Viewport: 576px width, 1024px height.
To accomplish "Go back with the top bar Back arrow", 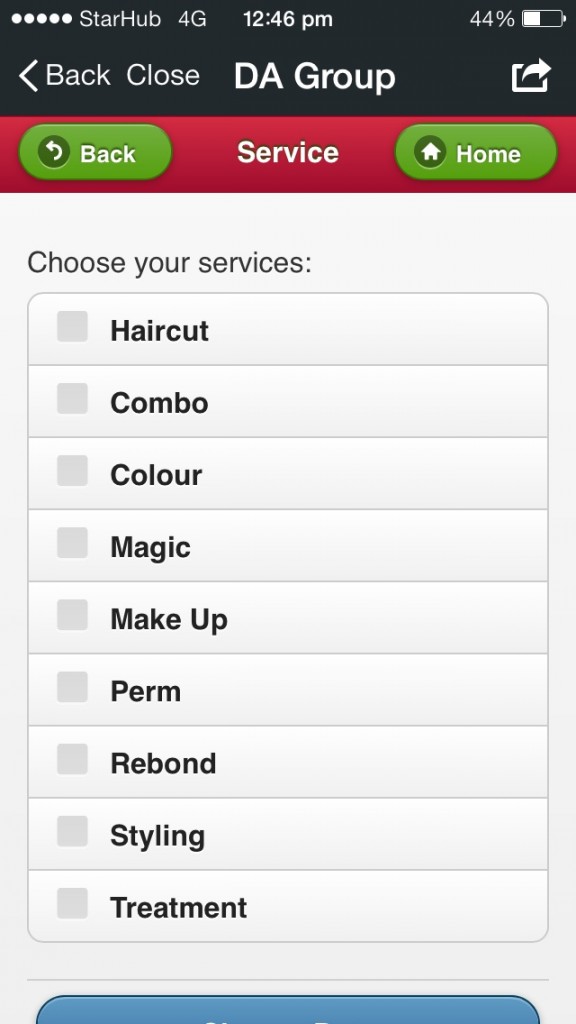I will pyautogui.click(x=64, y=76).
